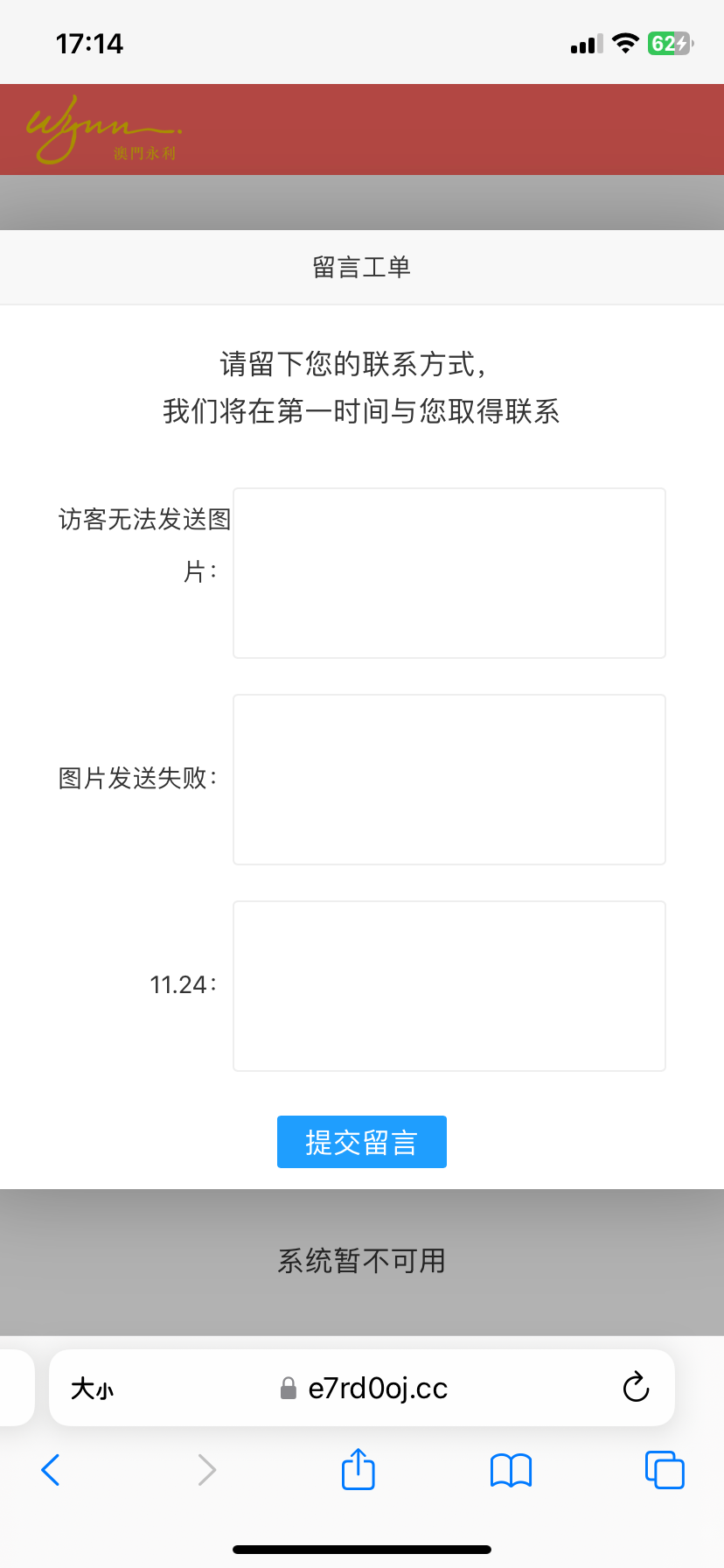
Task: Open Safari bookmarks
Action: pyautogui.click(x=511, y=1470)
